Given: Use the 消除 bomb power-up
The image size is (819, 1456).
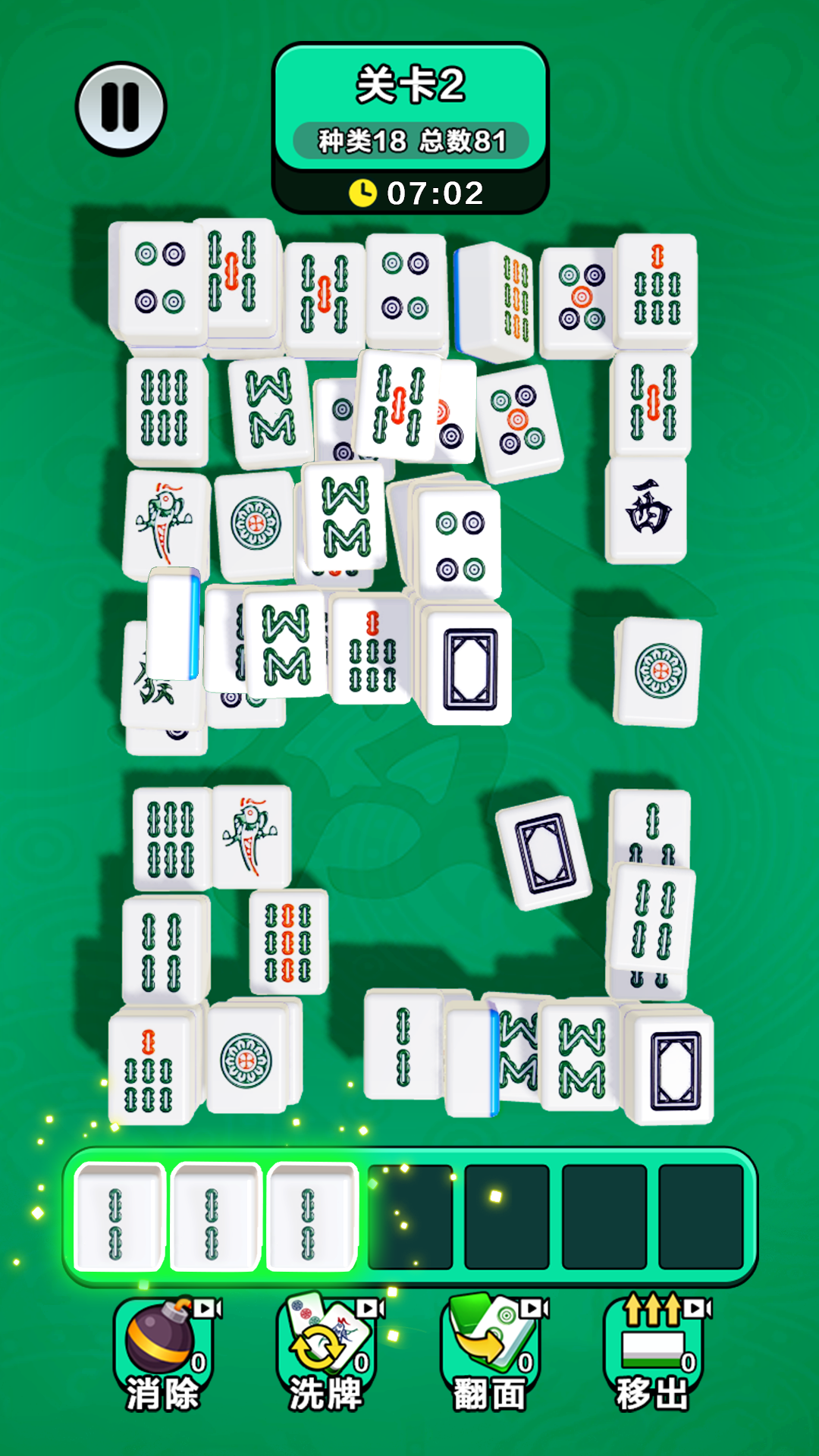Looking at the screenshot, I should point(165,1352).
